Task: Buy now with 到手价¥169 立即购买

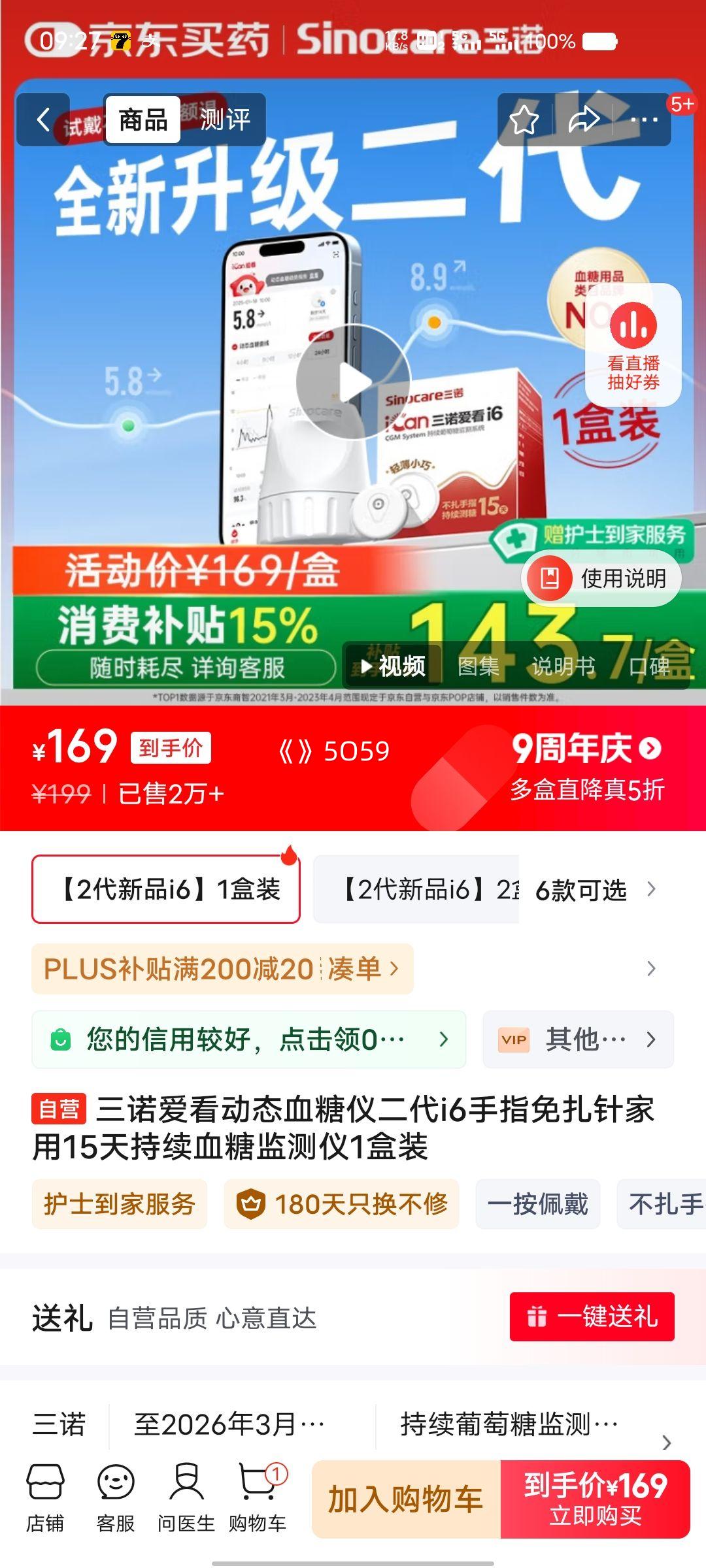Action: [x=596, y=1499]
